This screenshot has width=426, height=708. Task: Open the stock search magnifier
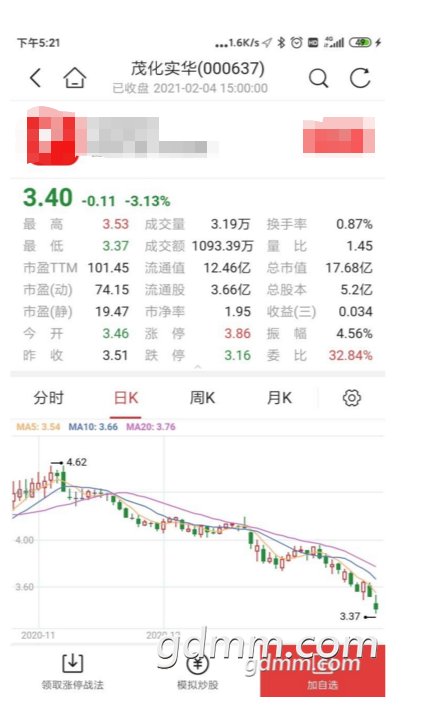coord(318,78)
